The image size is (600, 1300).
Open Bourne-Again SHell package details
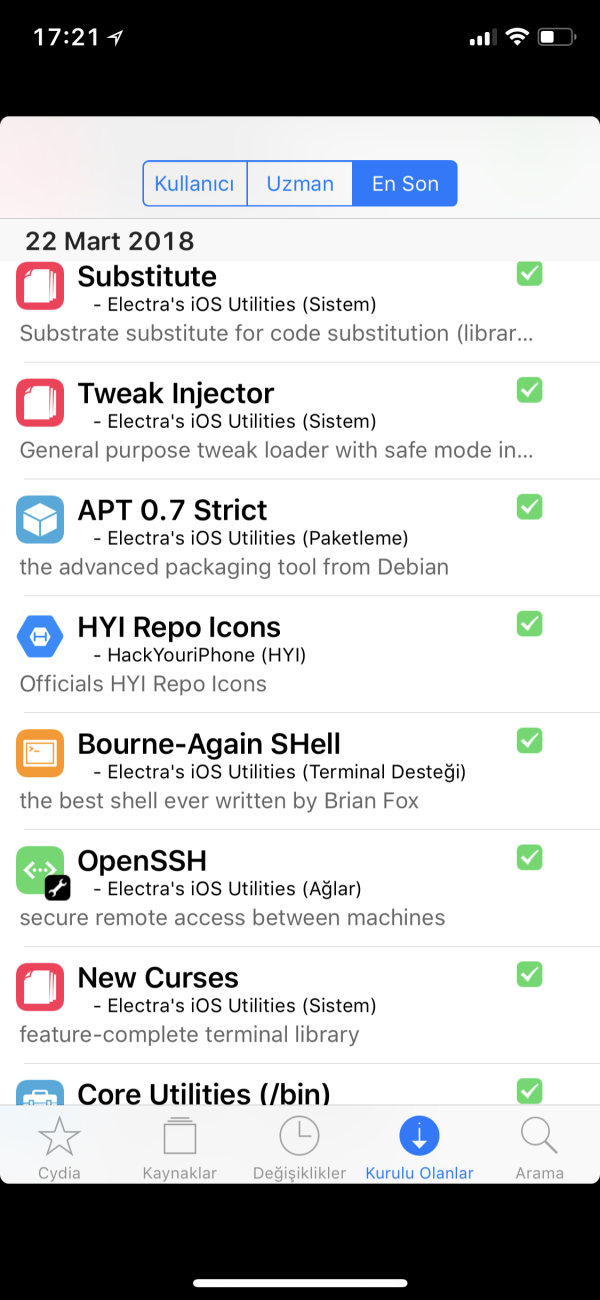coord(280,771)
